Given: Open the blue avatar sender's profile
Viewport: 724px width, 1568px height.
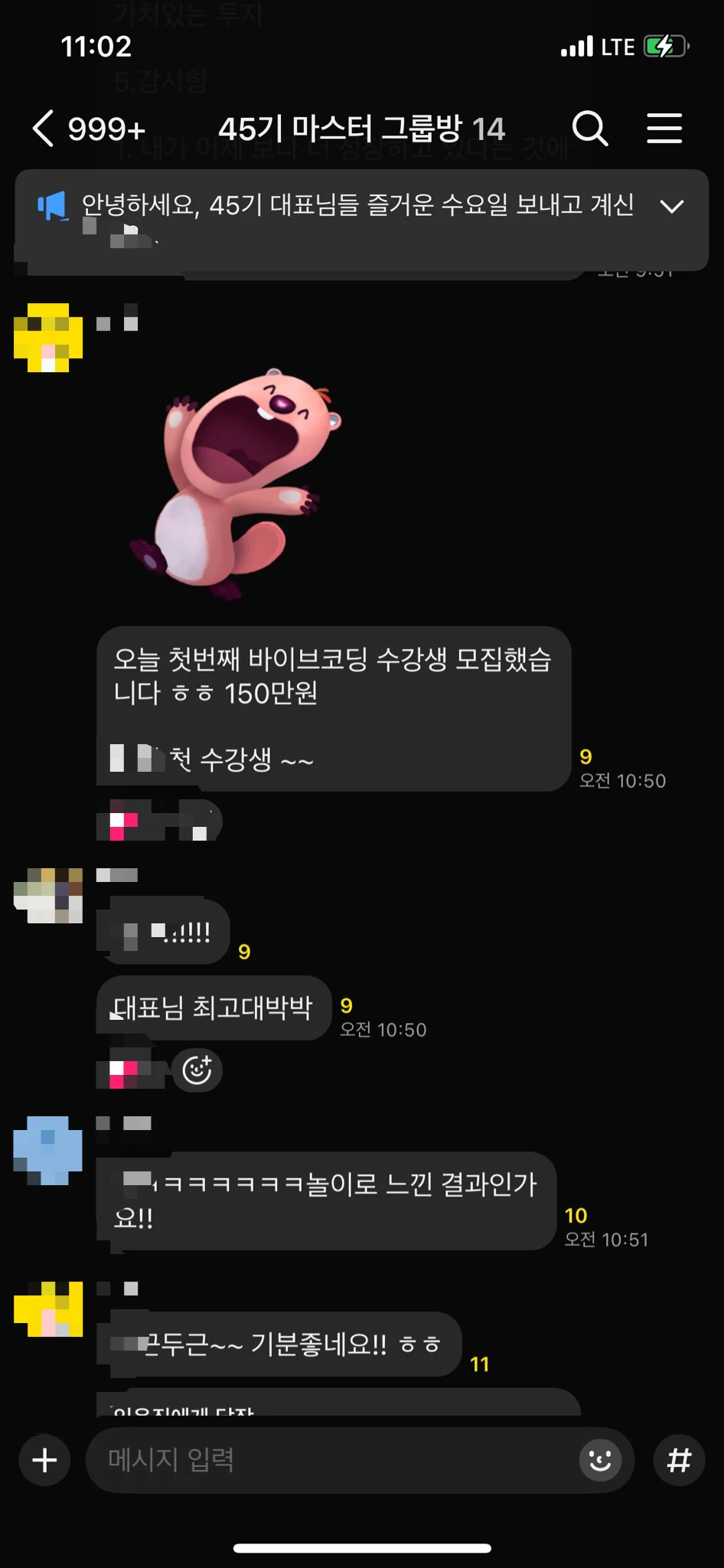Looking at the screenshot, I should pos(48,1151).
